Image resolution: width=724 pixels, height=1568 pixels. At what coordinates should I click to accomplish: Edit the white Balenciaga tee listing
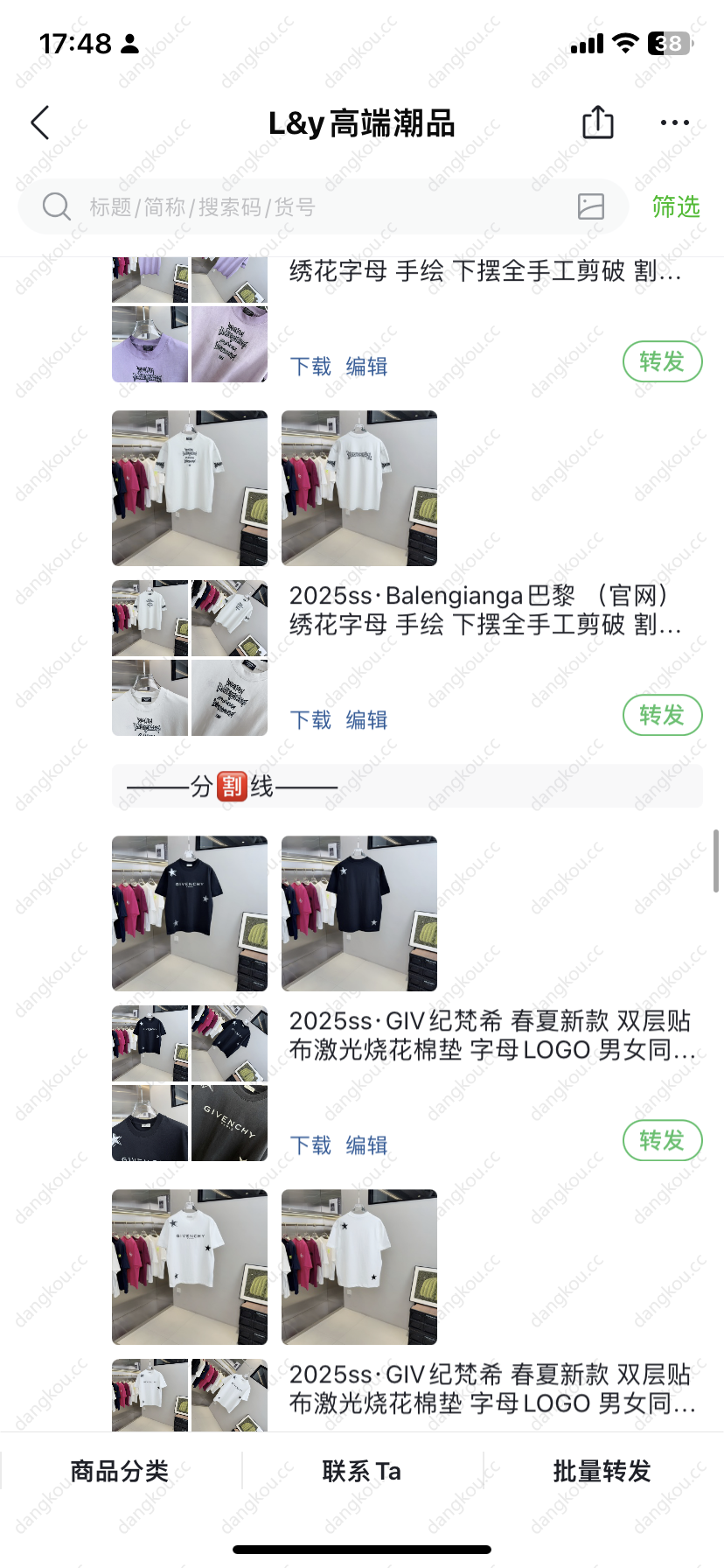pyautogui.click(x=366, y=719)
